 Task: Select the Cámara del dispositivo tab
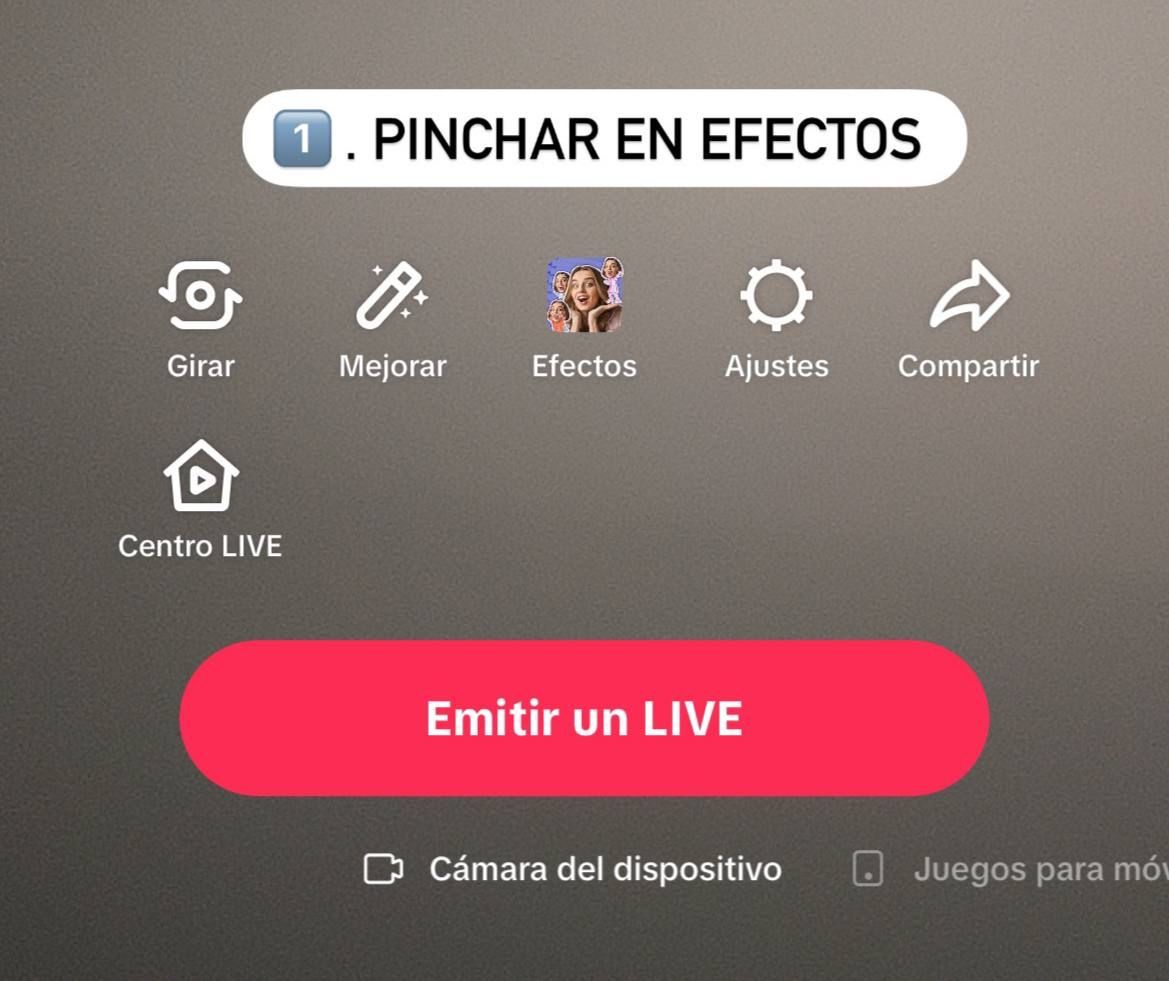click(x=573, y=869)
